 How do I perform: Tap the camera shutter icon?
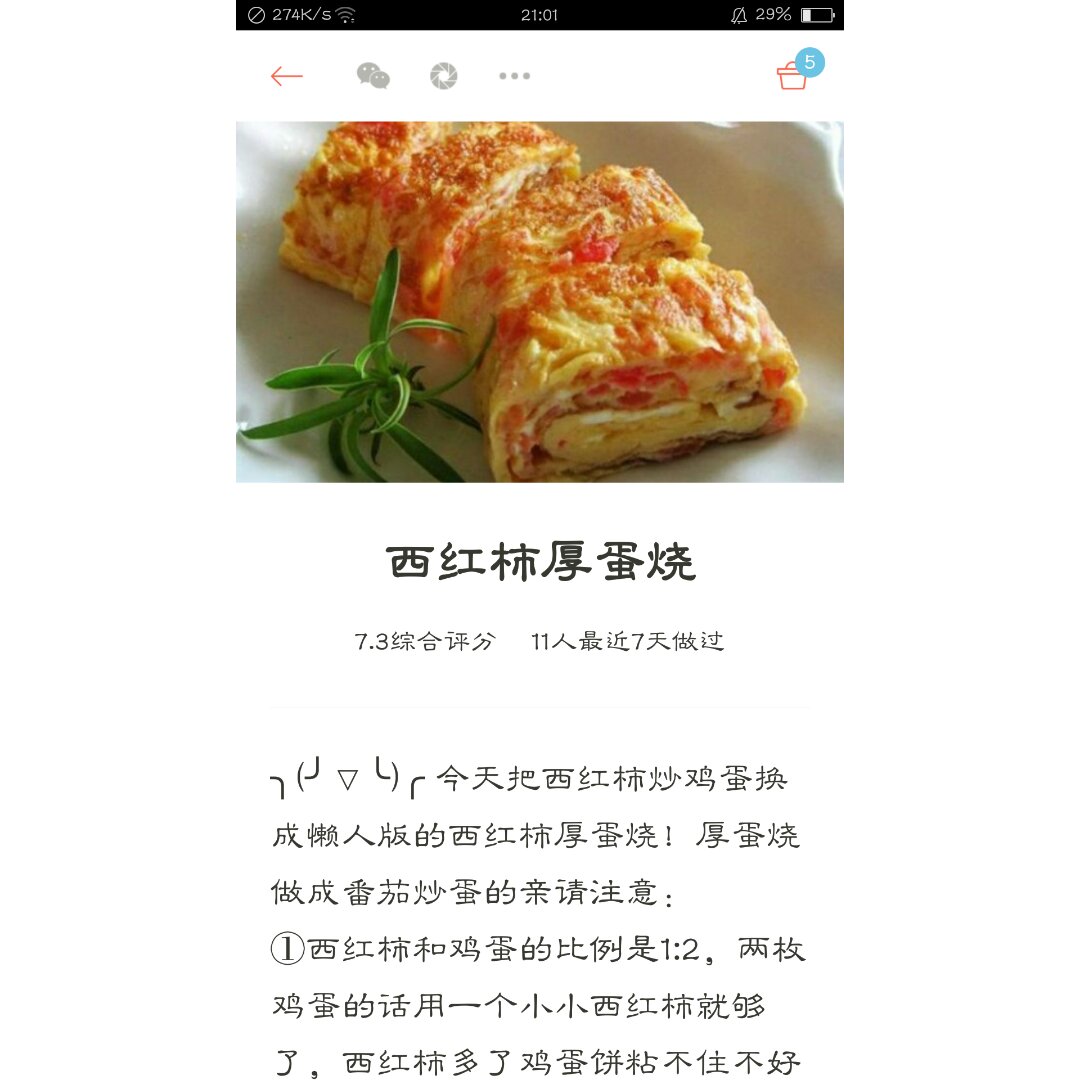(x=443, y=76)
